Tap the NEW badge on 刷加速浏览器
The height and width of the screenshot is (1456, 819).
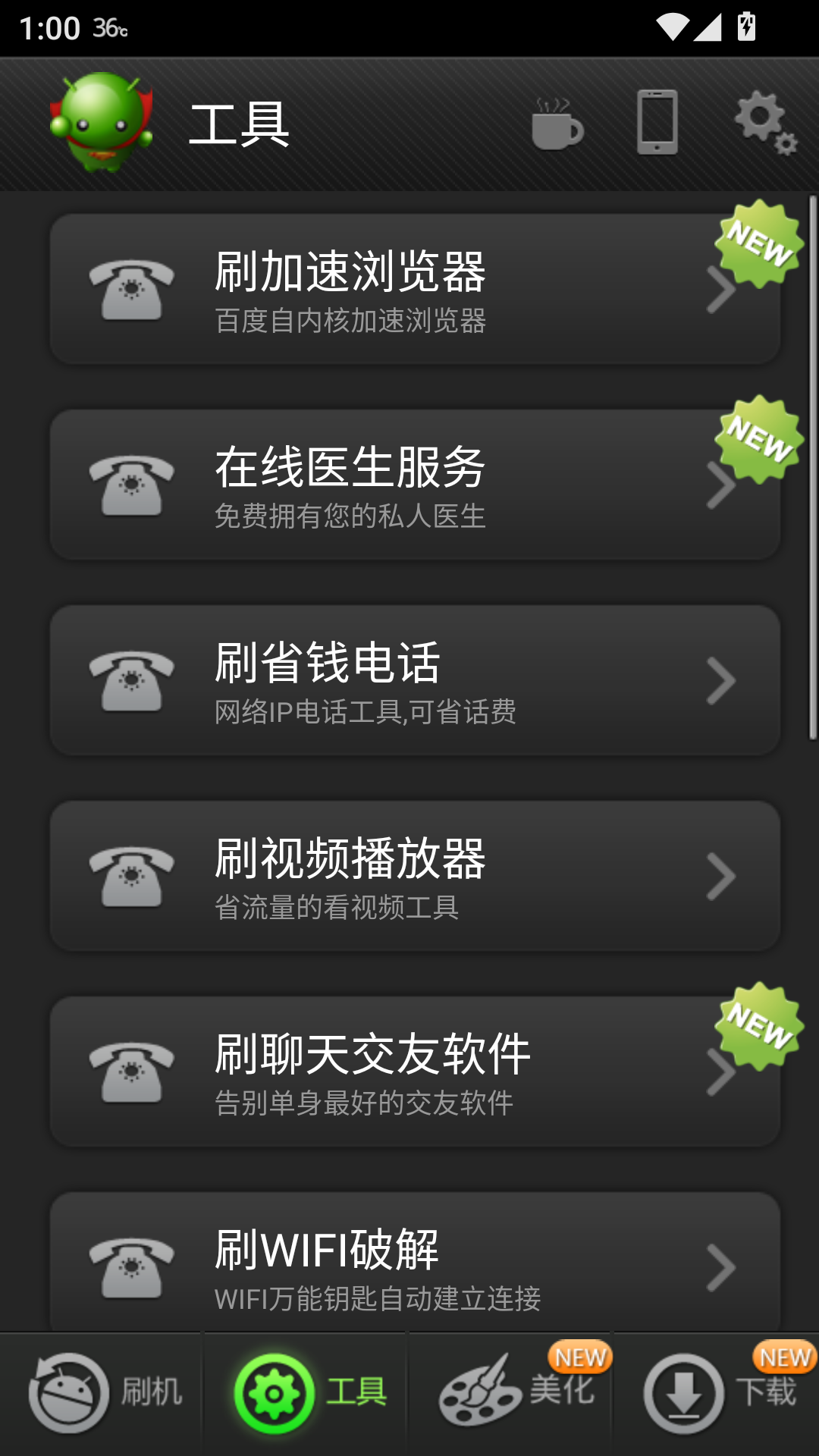pos(758,243)
